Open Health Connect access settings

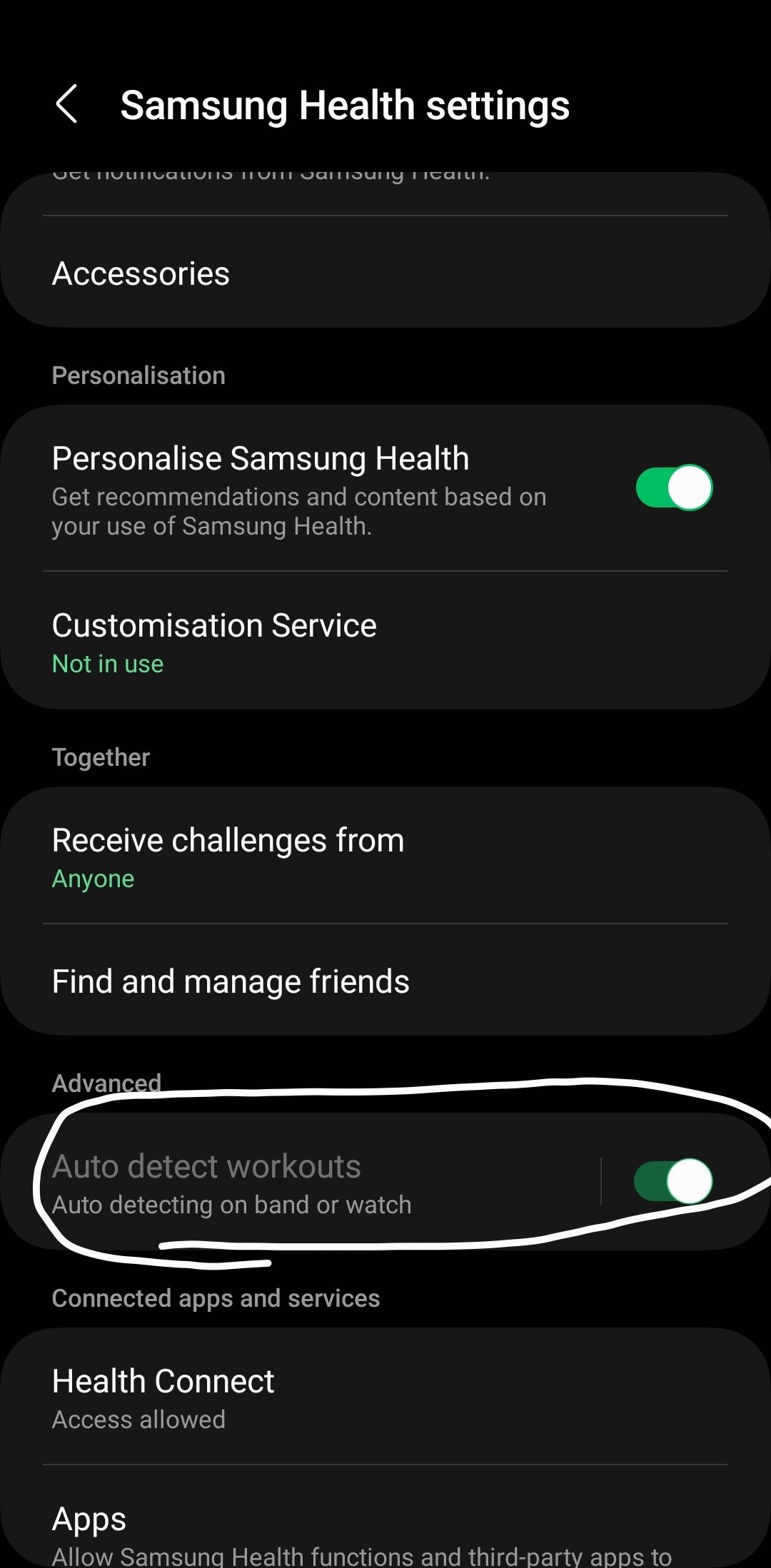[163, 1380]
